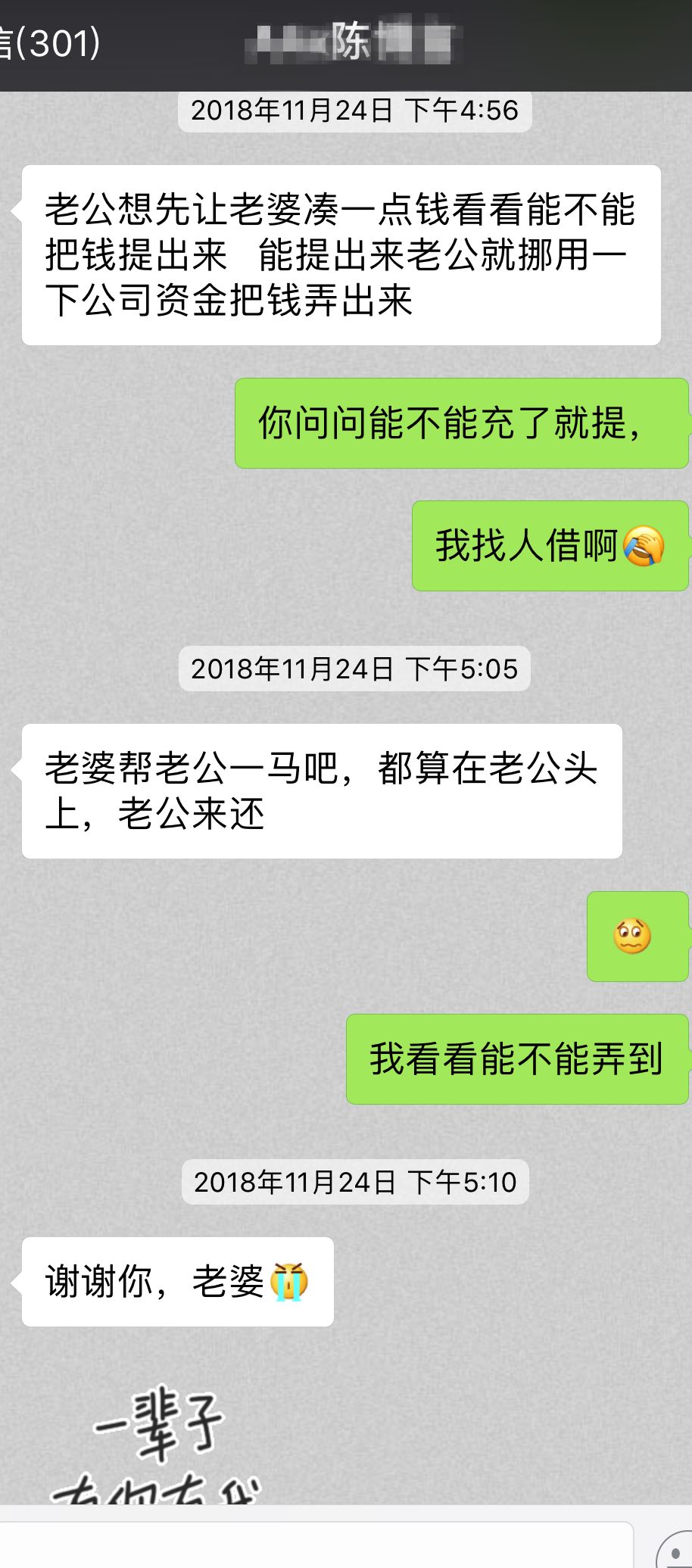Open the 一辈子 sticker message
This screenshot has width=692, height=1568.
coord(159,1442)
